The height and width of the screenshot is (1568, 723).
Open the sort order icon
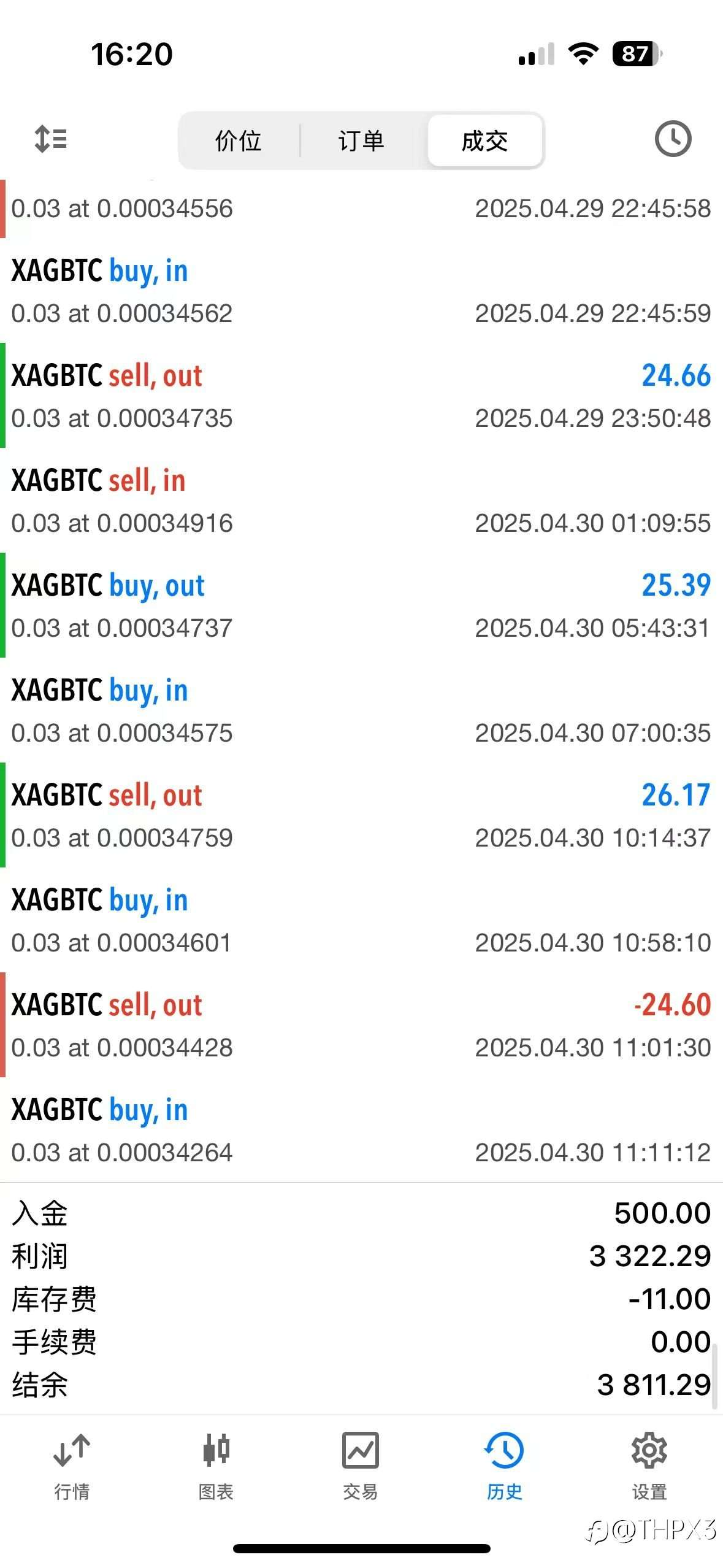click(51, 139)
